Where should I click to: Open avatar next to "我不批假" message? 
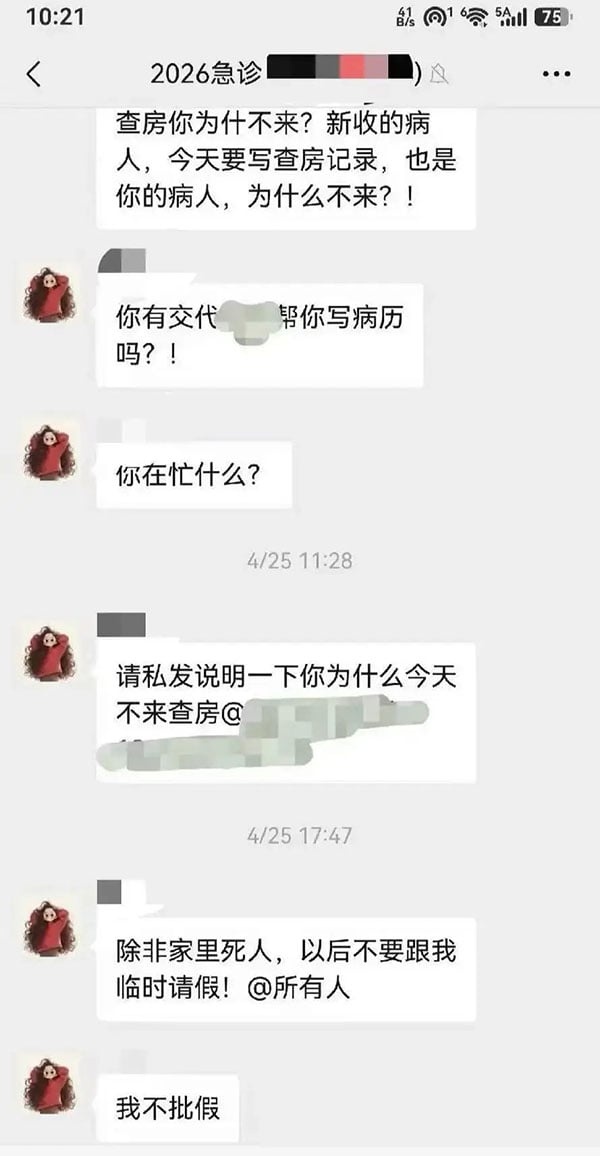49,1085
